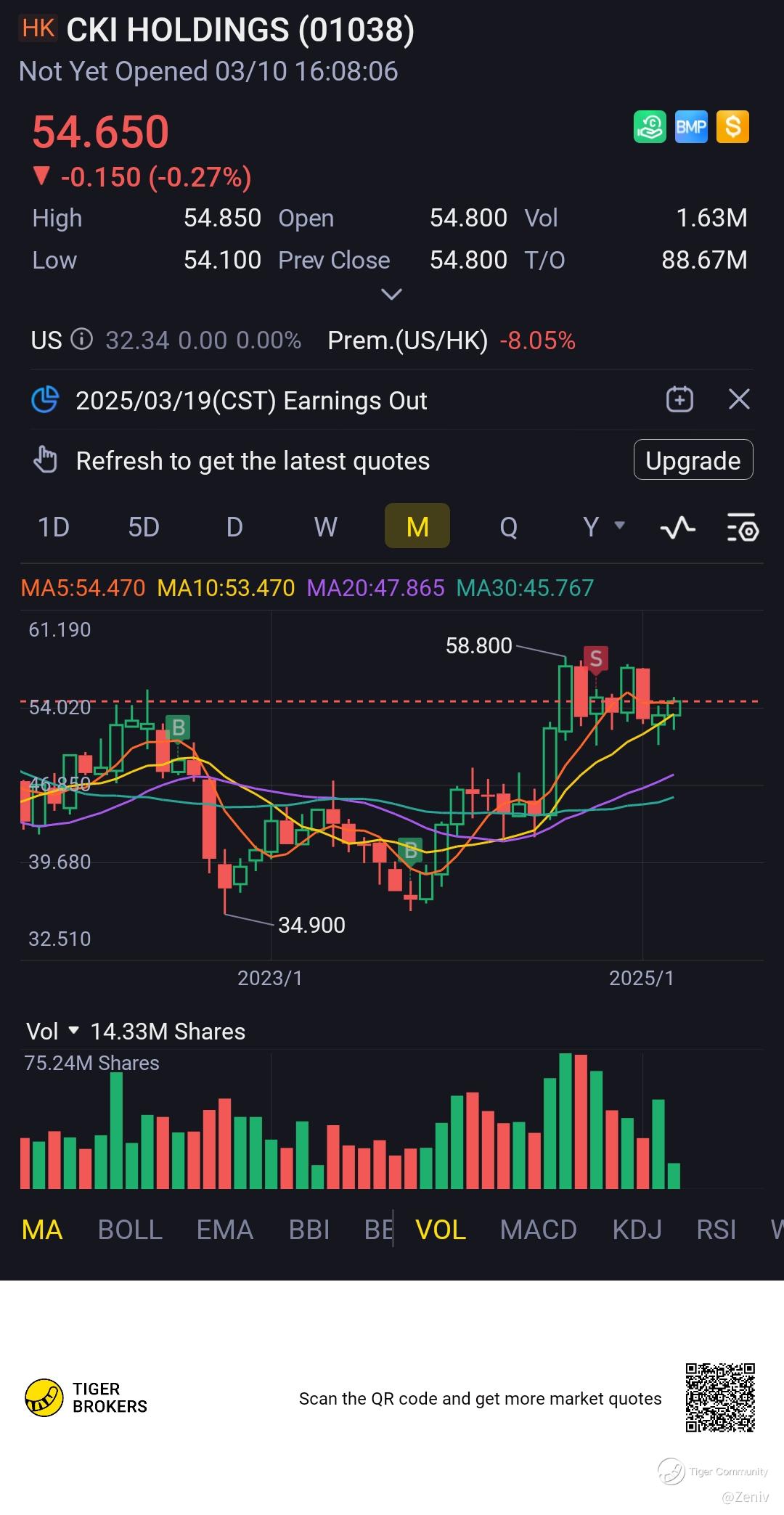Open the info icon next to US
784x1515 pixels.
pyautogui.click(x=81, y=339)
